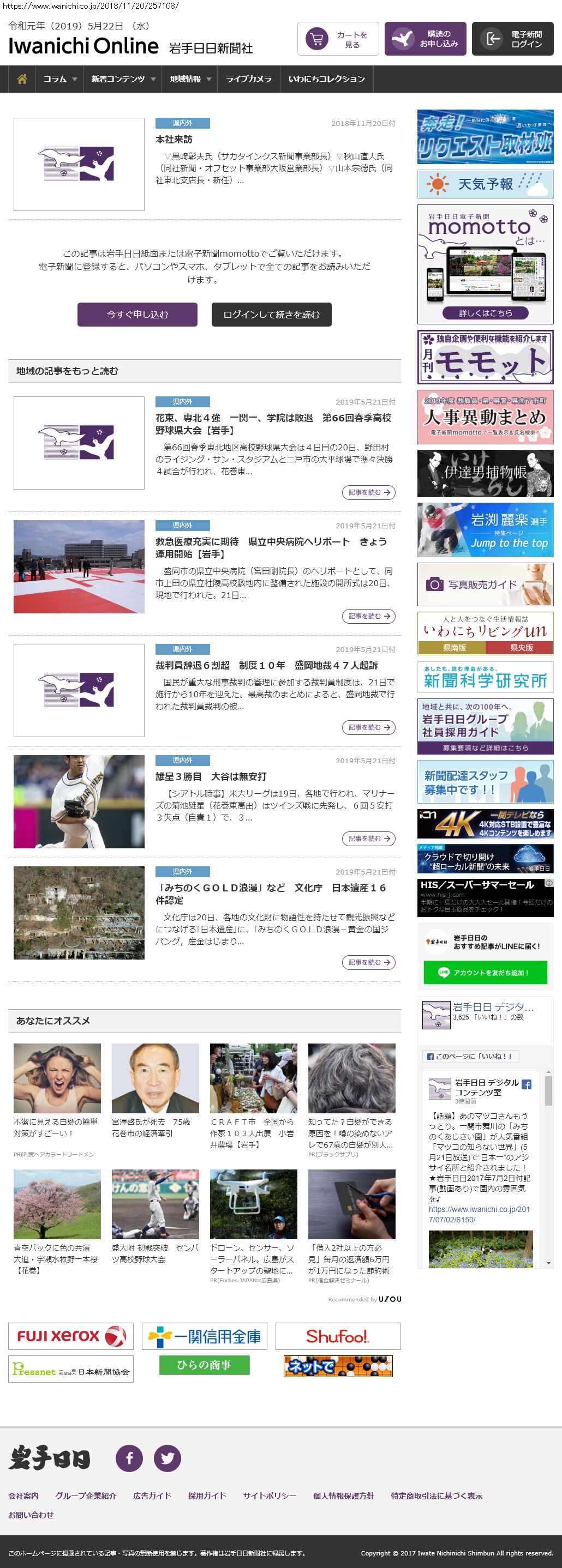Open the カートを見る cart button
562x1568 pixels.
click(x=338, y=39)
